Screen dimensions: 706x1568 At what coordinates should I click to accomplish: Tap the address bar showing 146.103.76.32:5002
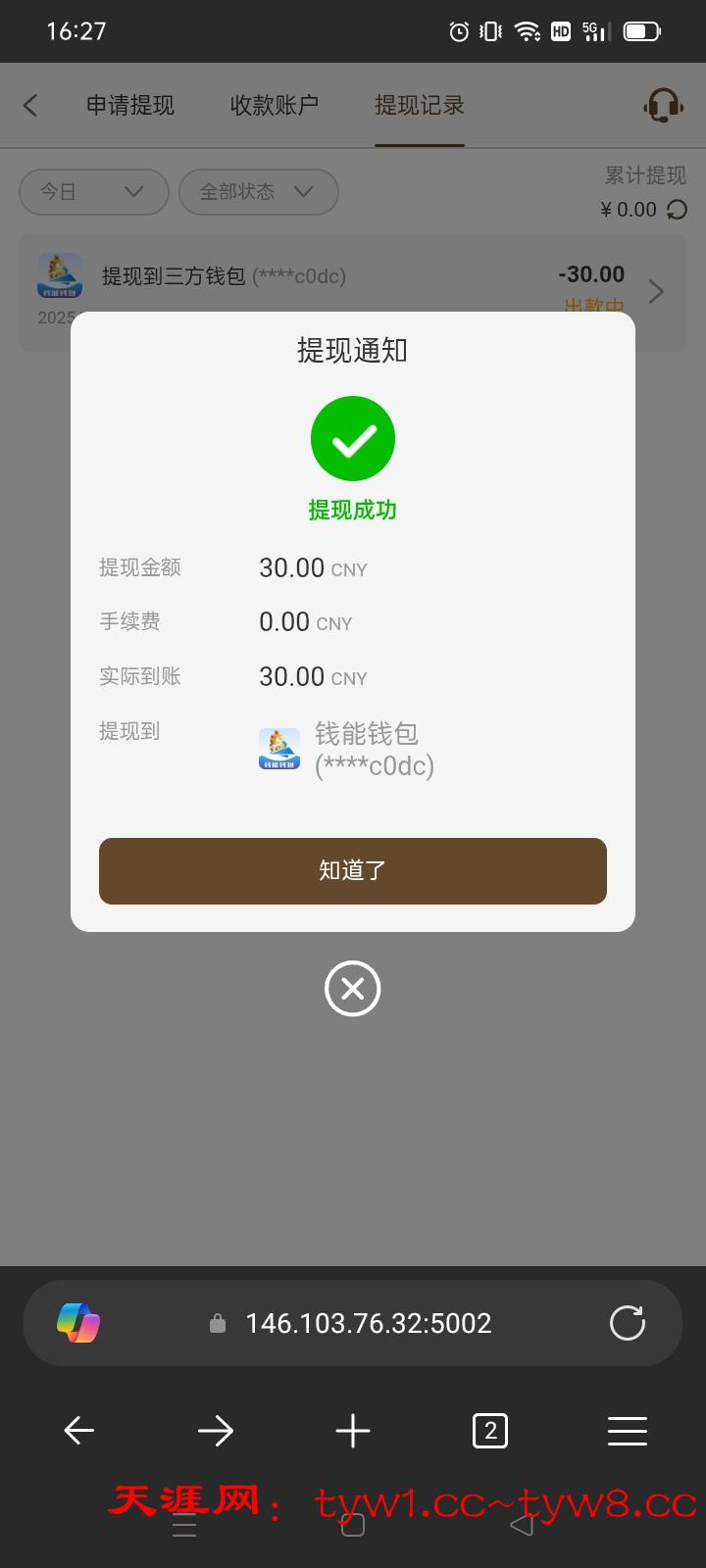368,1323
